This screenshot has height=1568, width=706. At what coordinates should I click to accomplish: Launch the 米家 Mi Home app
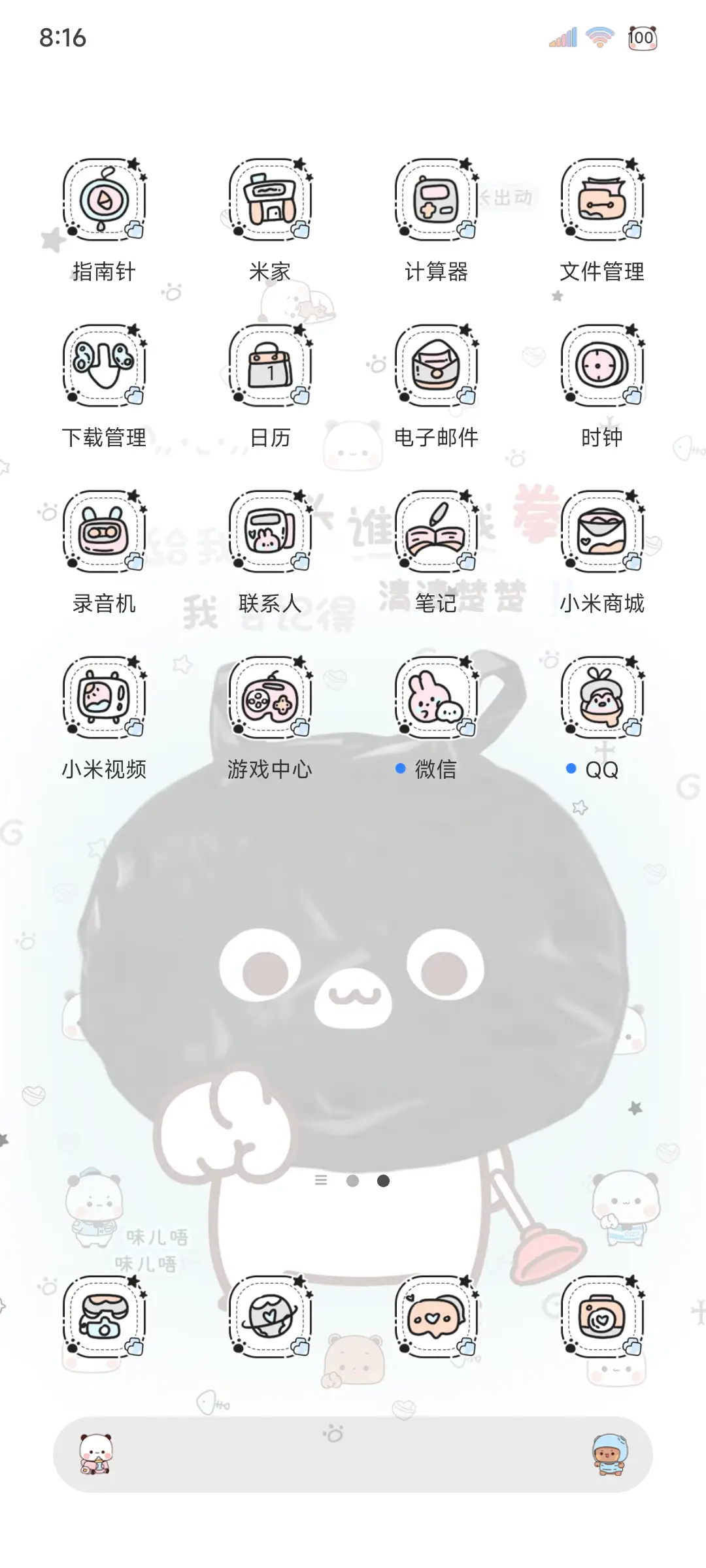(x=269, y=201)
